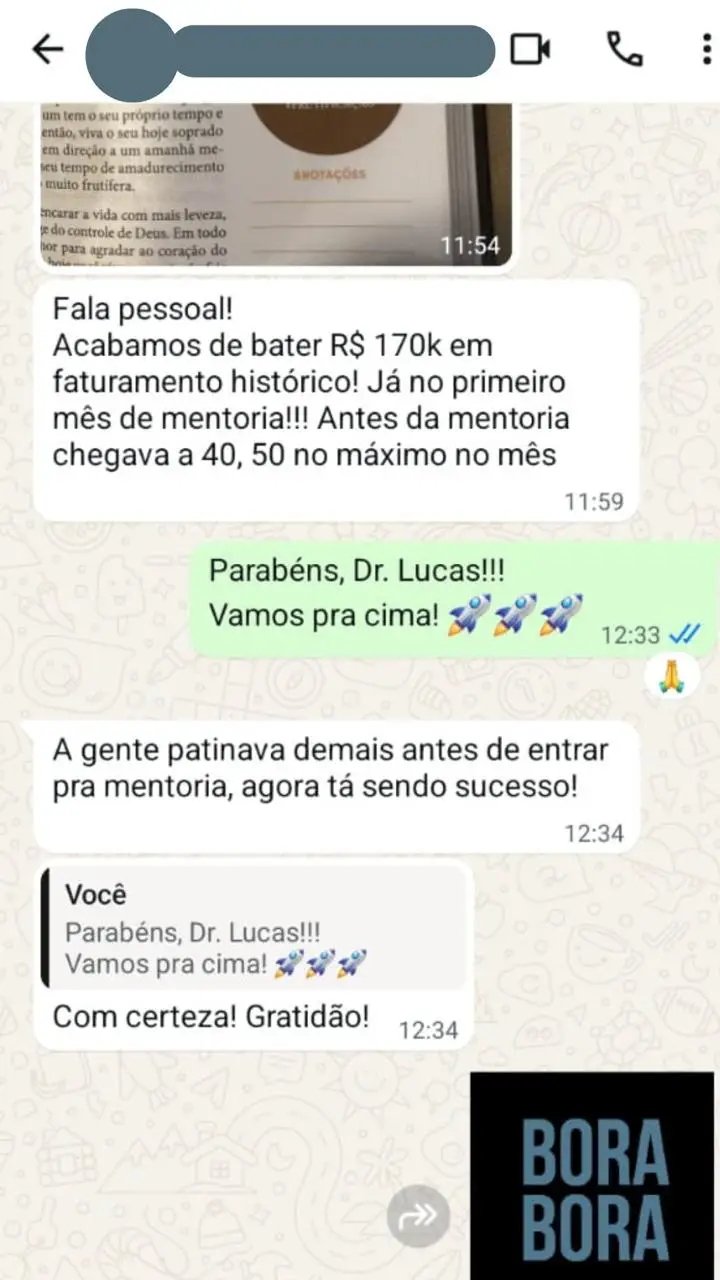Tap the forward arrow beside the image

pos(418,1216)
